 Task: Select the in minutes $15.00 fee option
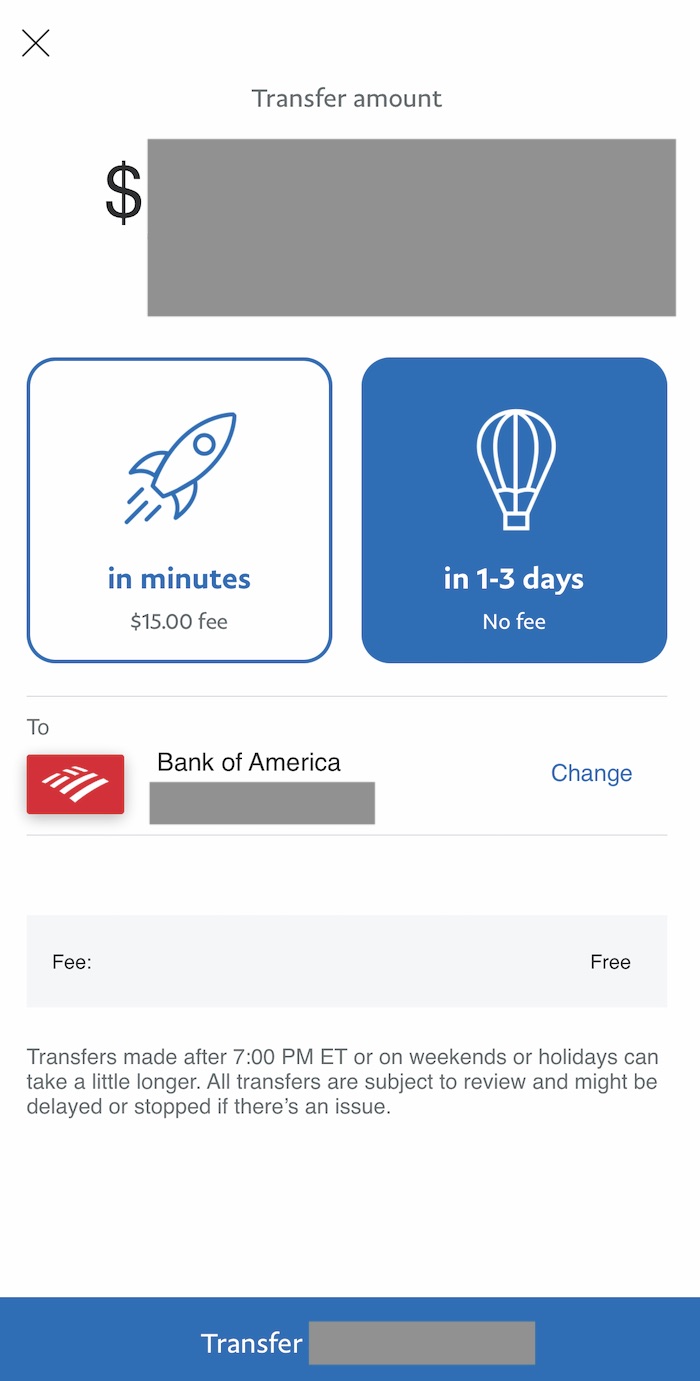(x=179, y=510)
